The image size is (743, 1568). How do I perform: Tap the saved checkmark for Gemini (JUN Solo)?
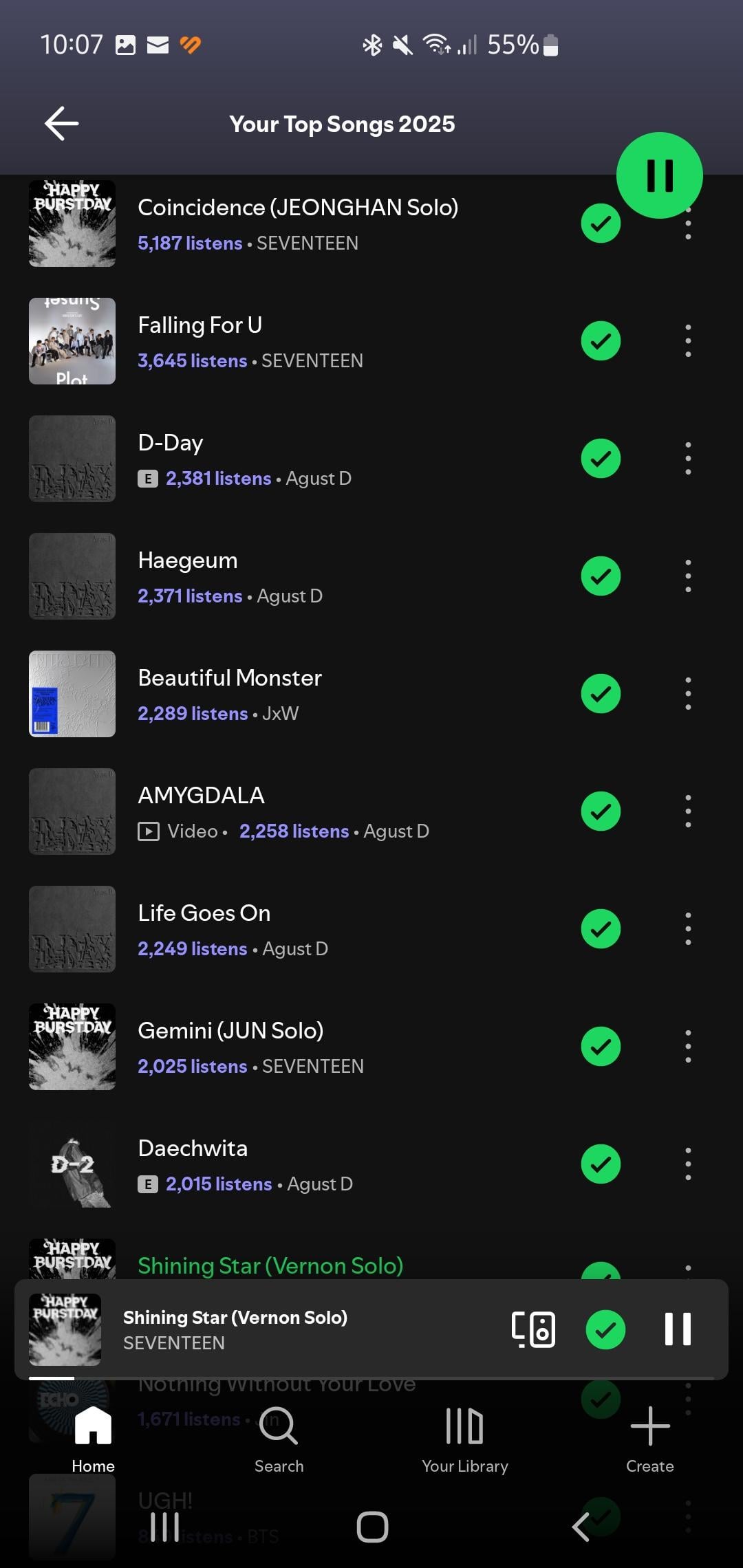coord(601,1047)
